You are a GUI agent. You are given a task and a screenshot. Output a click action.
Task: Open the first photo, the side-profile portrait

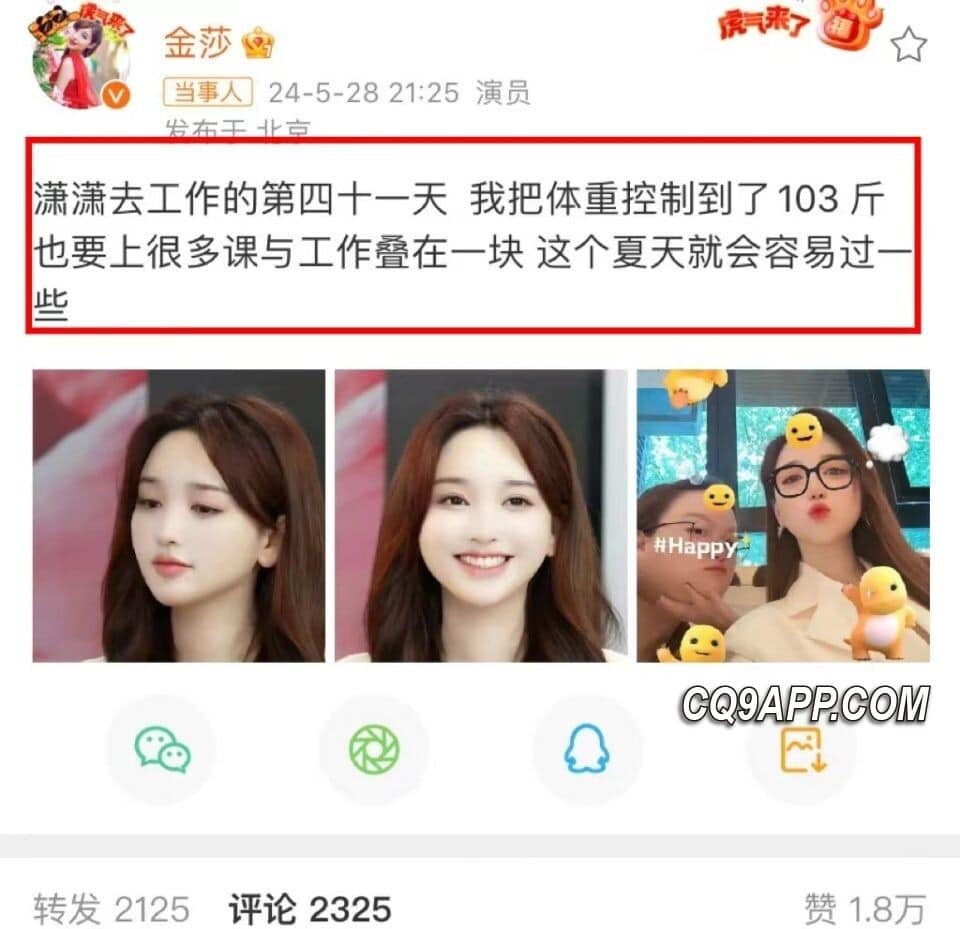(x=179, y=516)
